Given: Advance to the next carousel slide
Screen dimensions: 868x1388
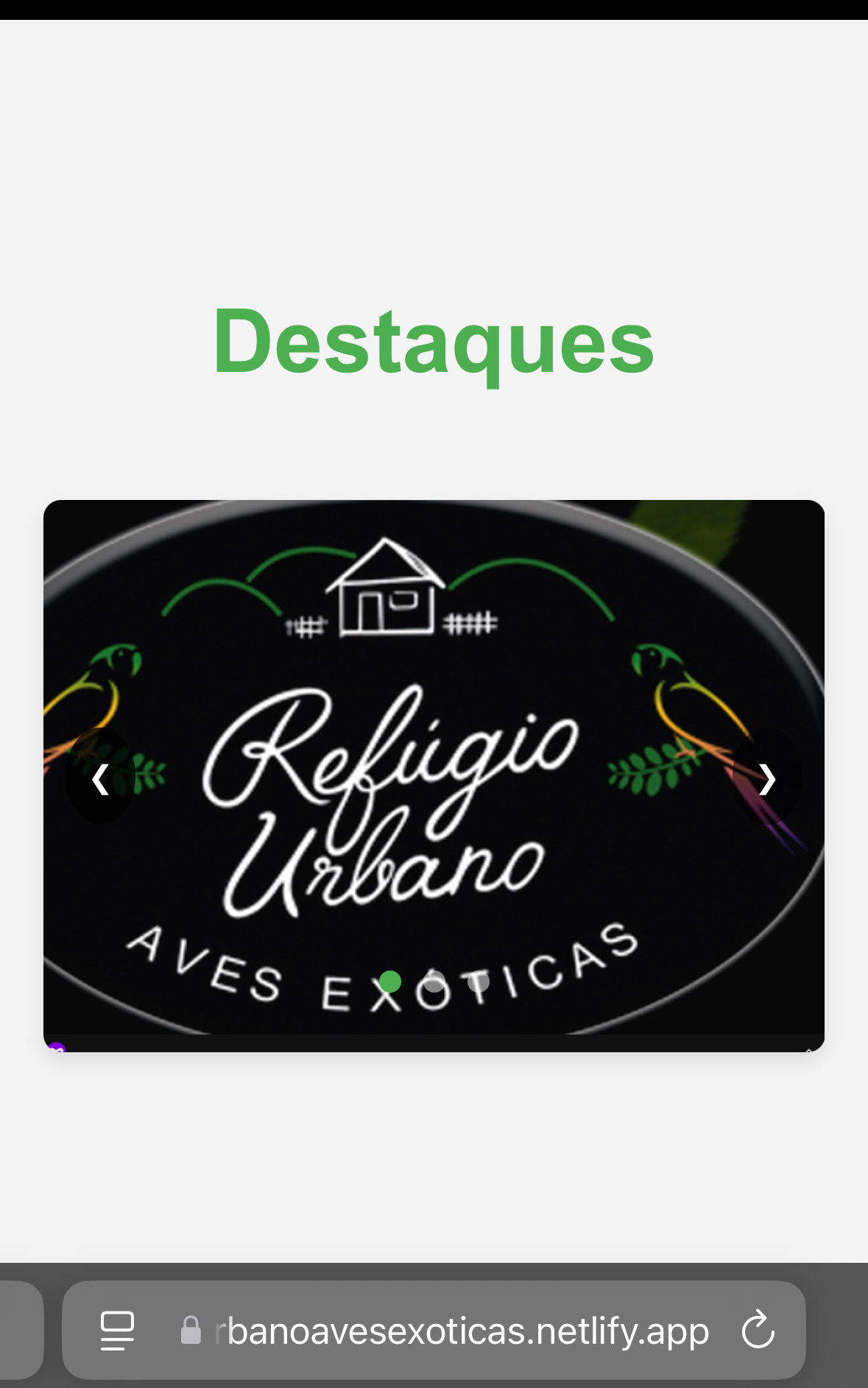Looking at the screenshot, I should 769,779.
